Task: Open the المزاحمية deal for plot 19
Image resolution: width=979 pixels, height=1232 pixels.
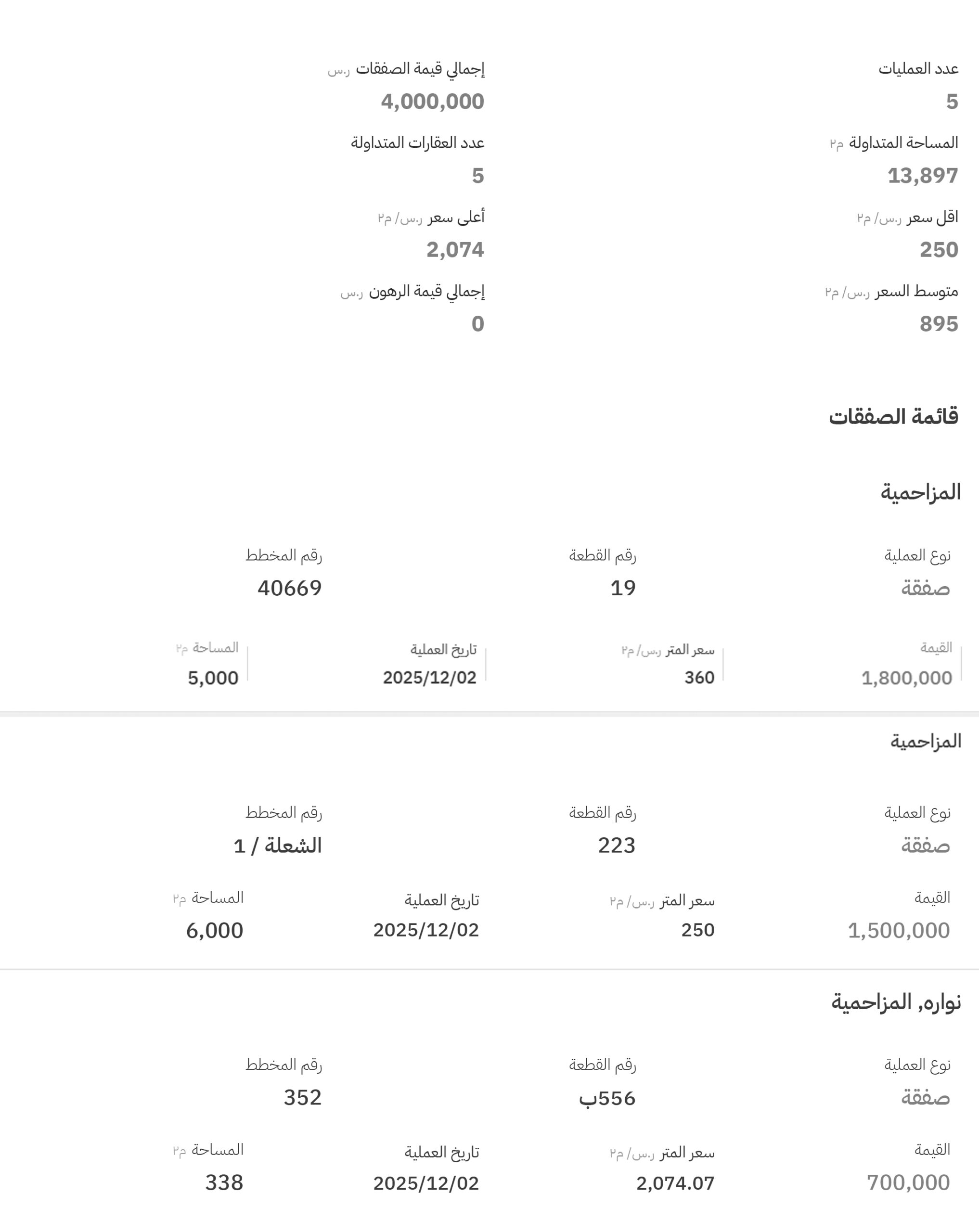Action: (x=920, y=493)
